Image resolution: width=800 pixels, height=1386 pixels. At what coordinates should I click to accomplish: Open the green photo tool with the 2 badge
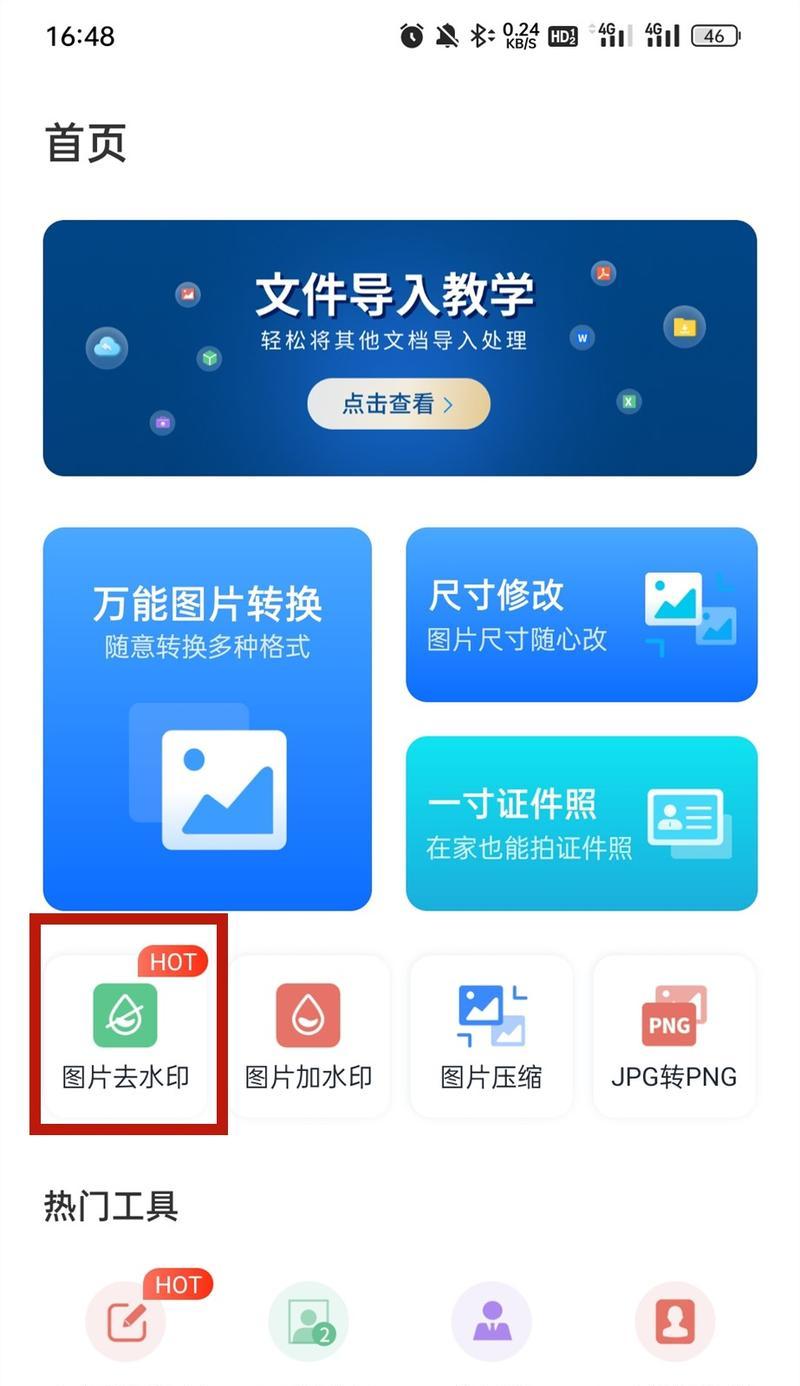(308, 1322)
